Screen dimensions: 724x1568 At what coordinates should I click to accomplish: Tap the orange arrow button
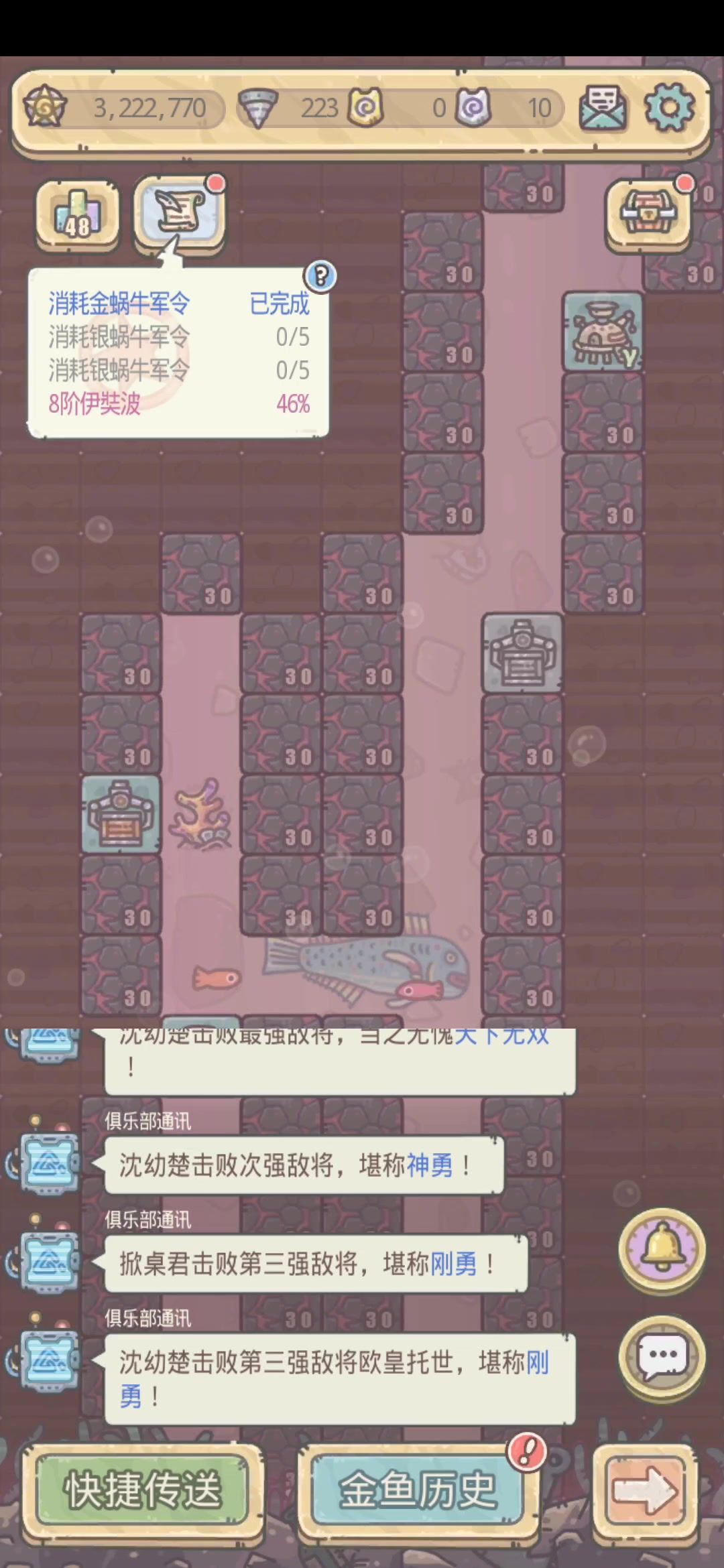(x=644, y=1490)
